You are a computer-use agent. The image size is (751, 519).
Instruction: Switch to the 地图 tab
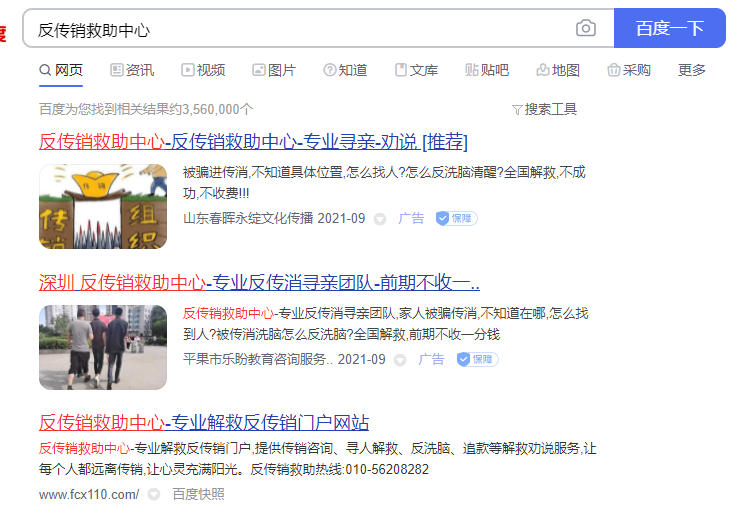coord(558,70)
